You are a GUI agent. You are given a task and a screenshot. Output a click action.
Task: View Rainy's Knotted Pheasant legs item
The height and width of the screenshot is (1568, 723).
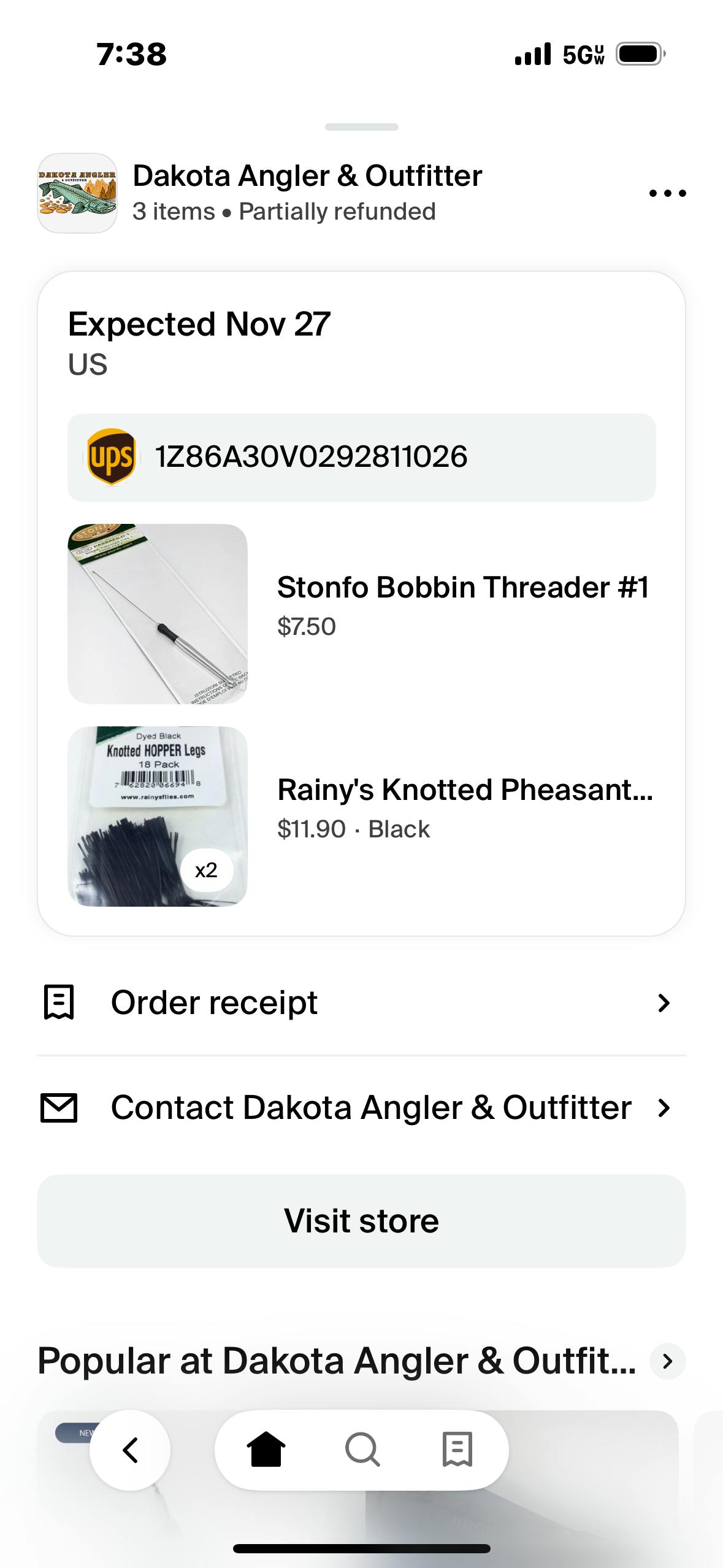464,790
